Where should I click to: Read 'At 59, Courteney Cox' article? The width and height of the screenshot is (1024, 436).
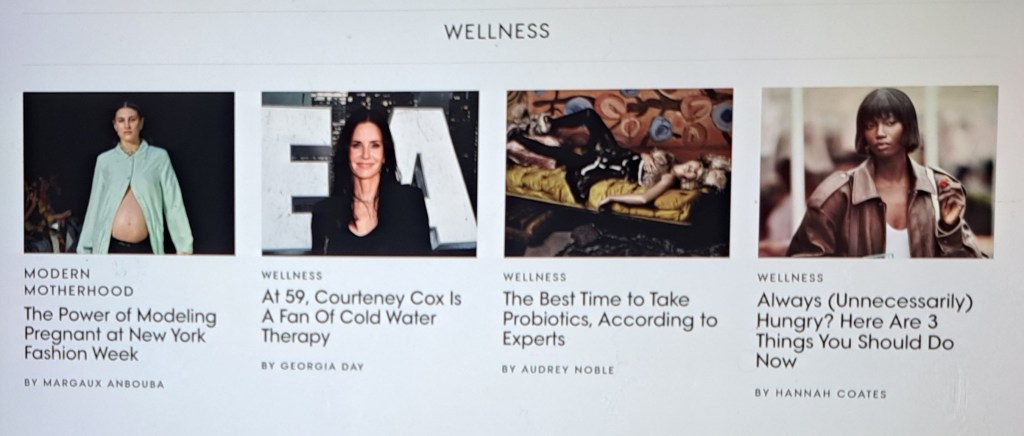(x=361, y=317)
